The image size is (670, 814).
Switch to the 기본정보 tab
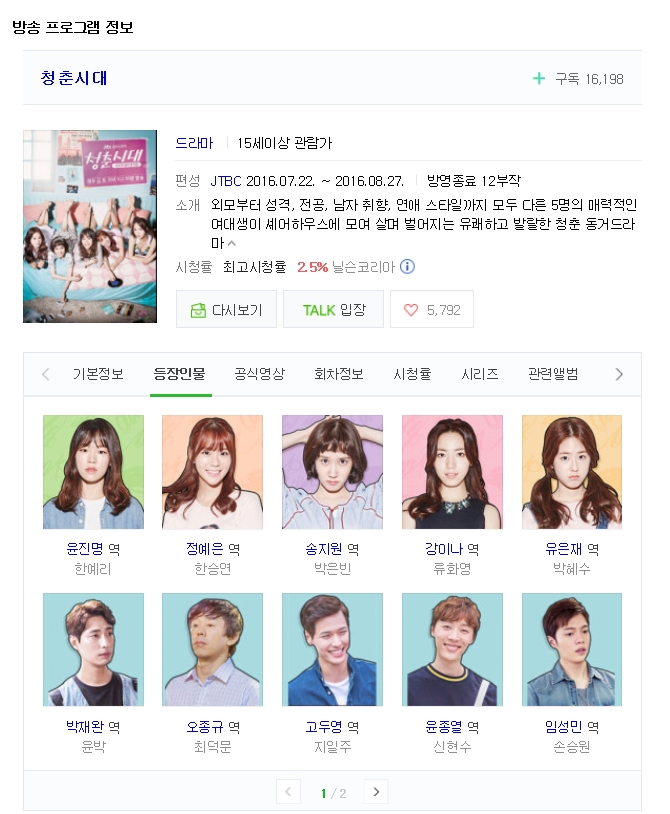pyautogui.click(x=98, y=374)
